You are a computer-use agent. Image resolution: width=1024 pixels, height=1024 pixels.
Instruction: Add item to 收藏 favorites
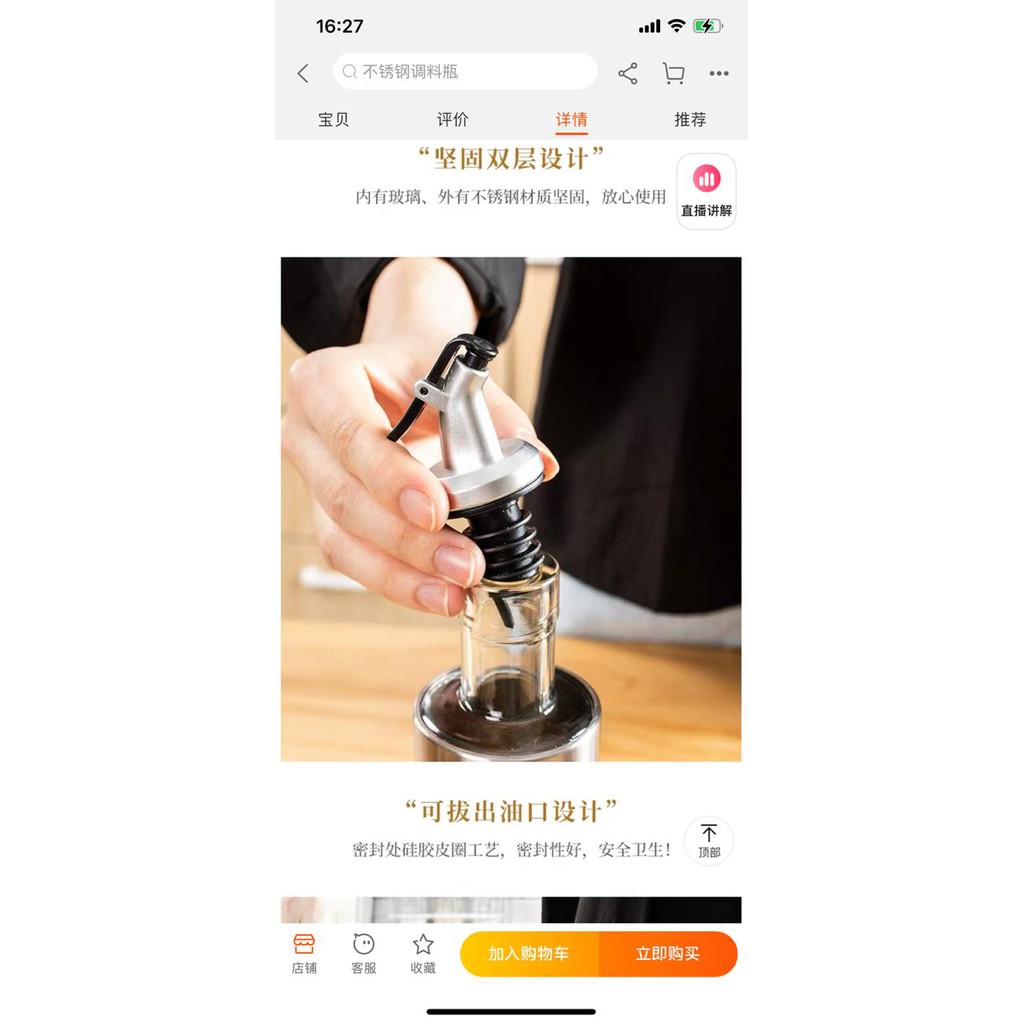(x=423, y=953)
